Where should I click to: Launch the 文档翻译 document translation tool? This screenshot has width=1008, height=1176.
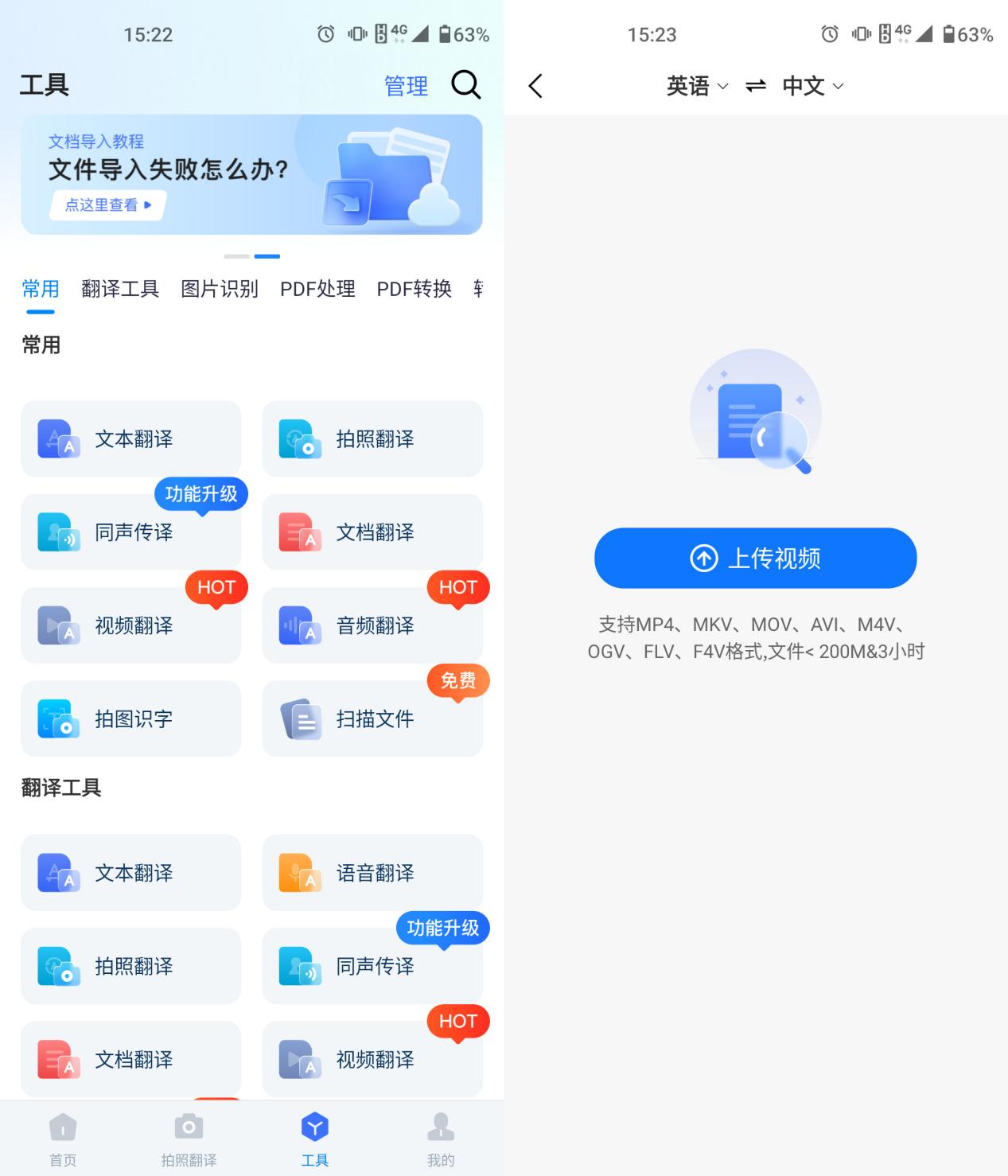(372, 532)
